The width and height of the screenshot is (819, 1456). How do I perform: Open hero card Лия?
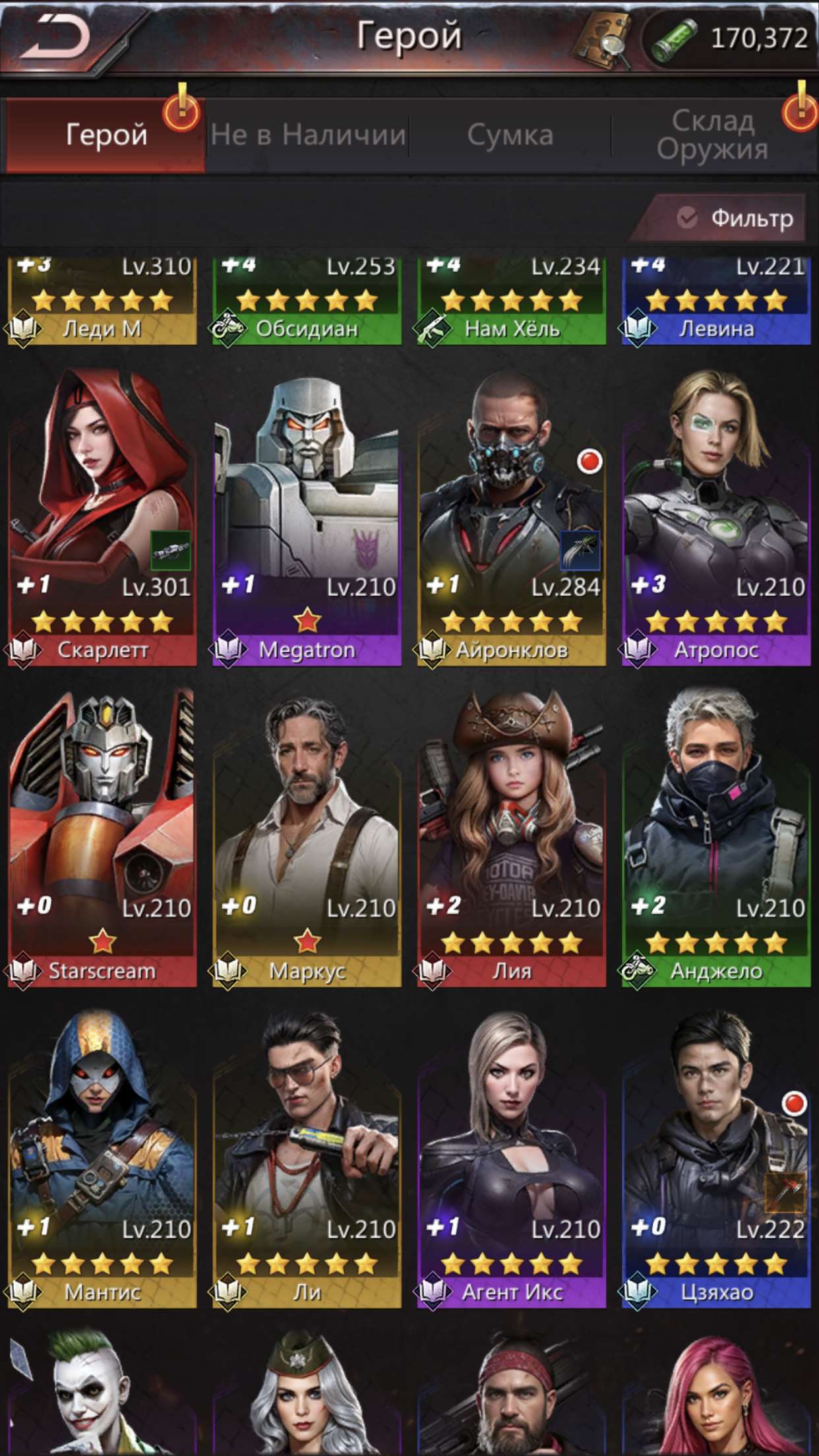tap(511, 837)
